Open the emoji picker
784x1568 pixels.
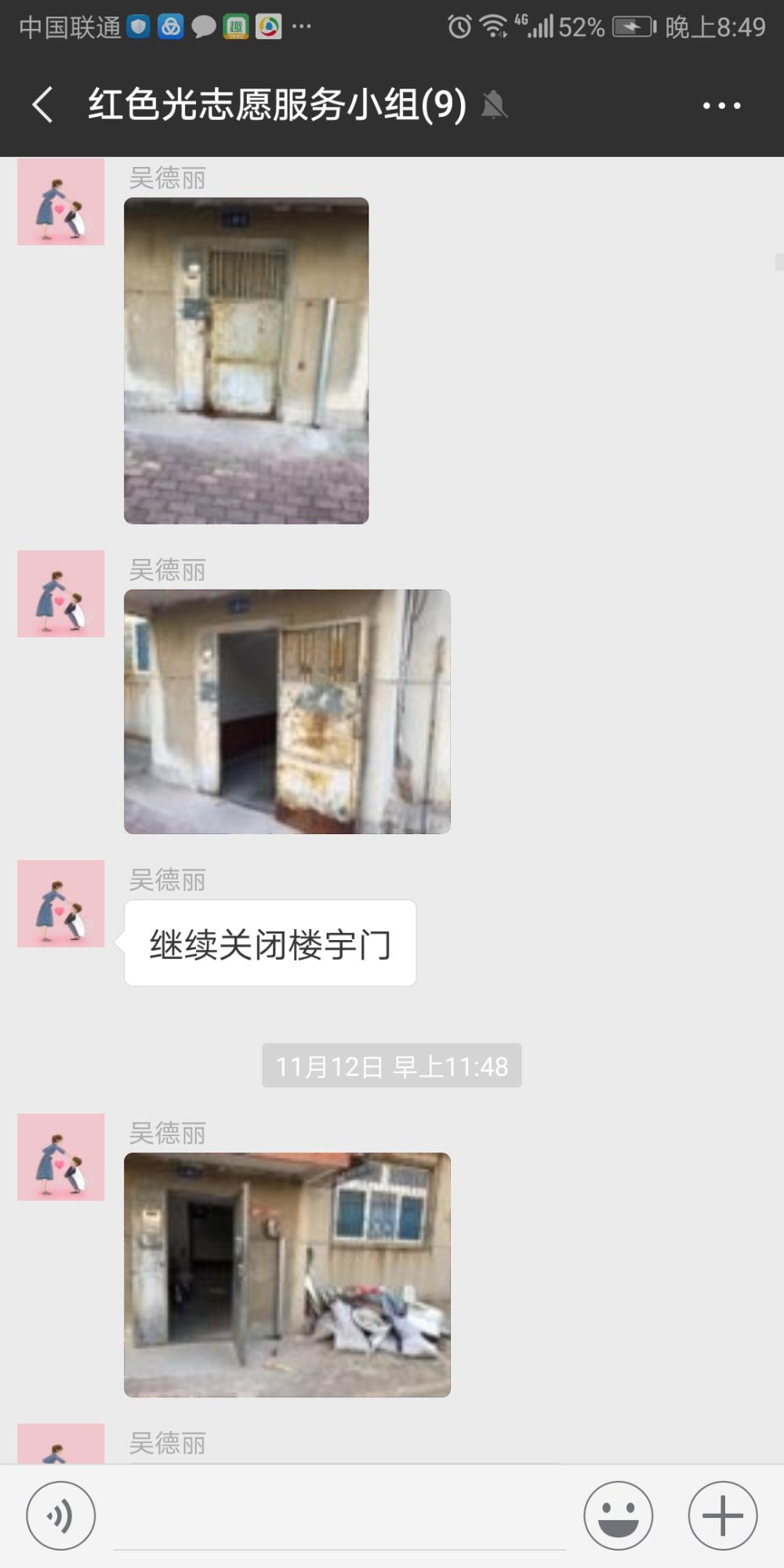(618, 1515)
